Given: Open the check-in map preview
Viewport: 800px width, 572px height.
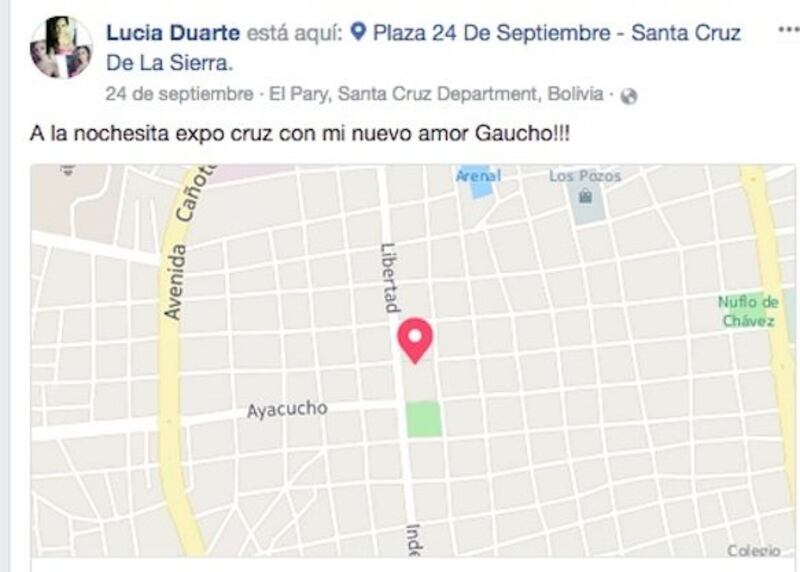Looking at the screenshot, I should [413, 360].
